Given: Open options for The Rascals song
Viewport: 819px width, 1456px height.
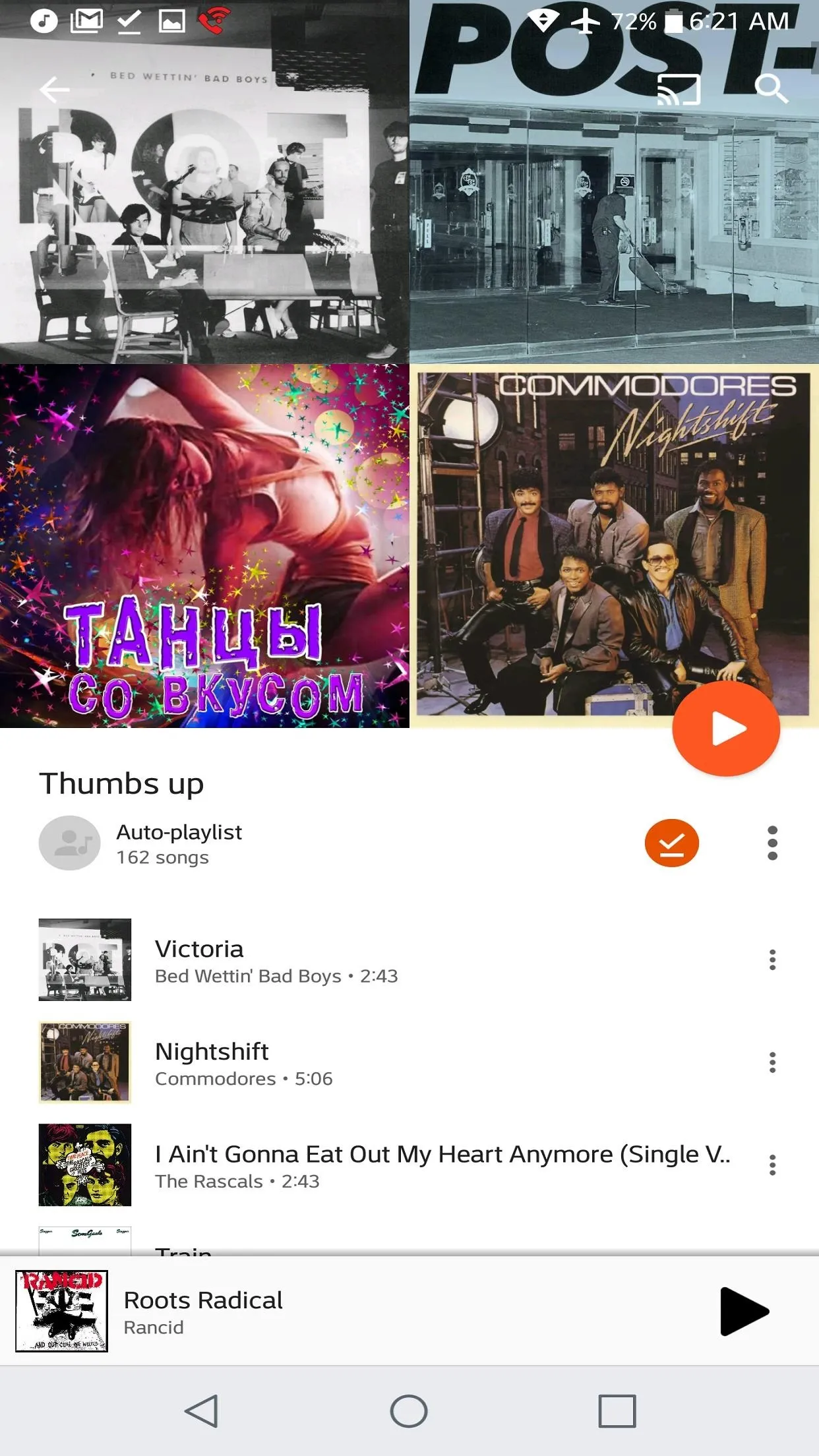Looking at the screenshot, I should coord(772,1165).
